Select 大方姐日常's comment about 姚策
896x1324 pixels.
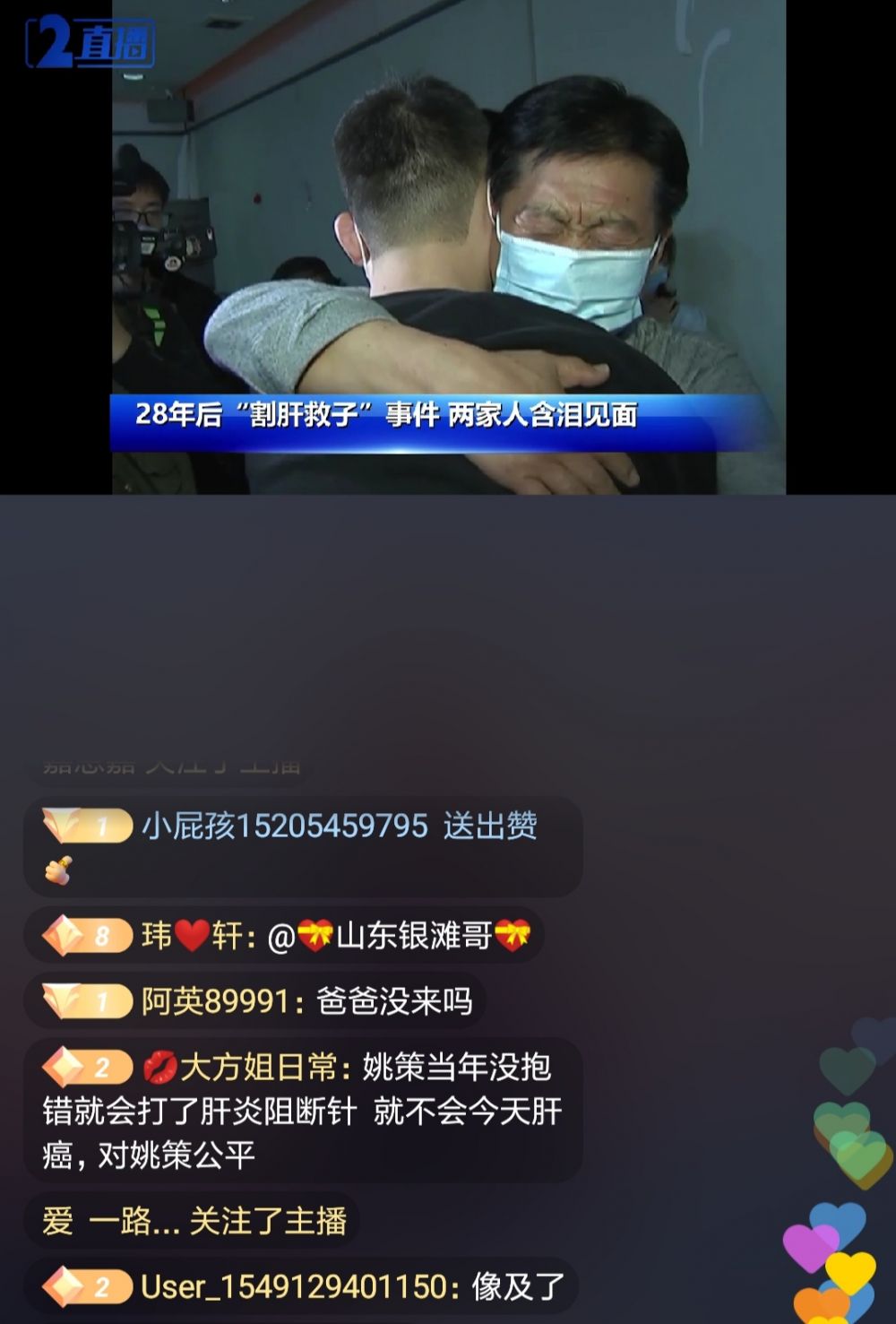(x=303, y=1111)
